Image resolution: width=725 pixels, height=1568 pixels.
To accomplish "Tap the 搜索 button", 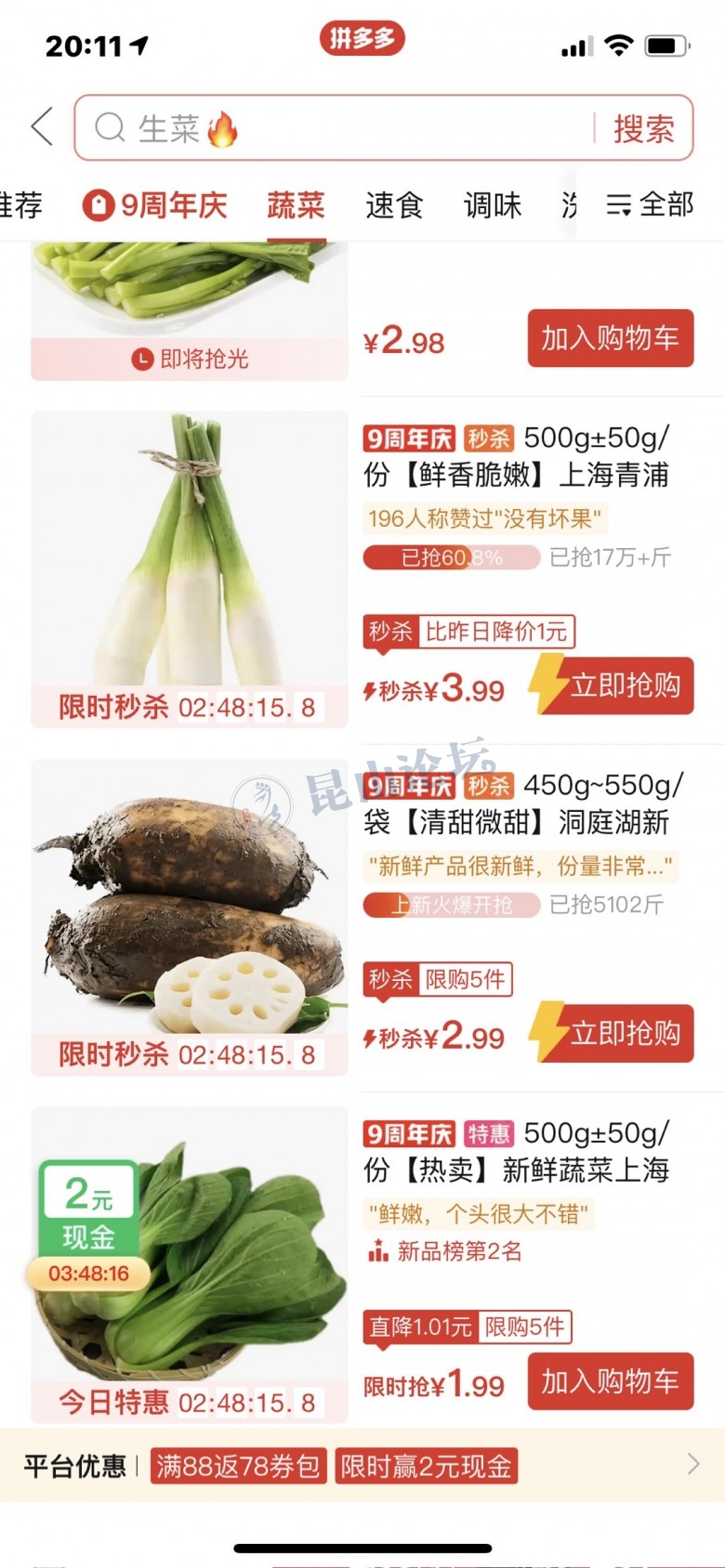I will point(643,128).
